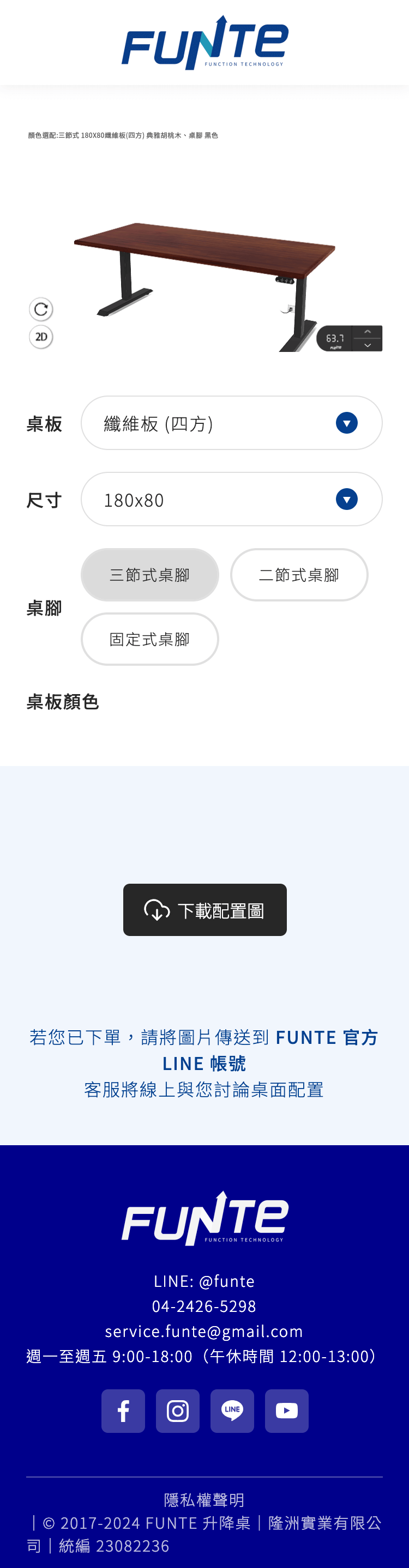The height and width of the screenshot is (1568, 409).
Task: Open FUNTE Facebook page
Action: [x=123, y=1411]
